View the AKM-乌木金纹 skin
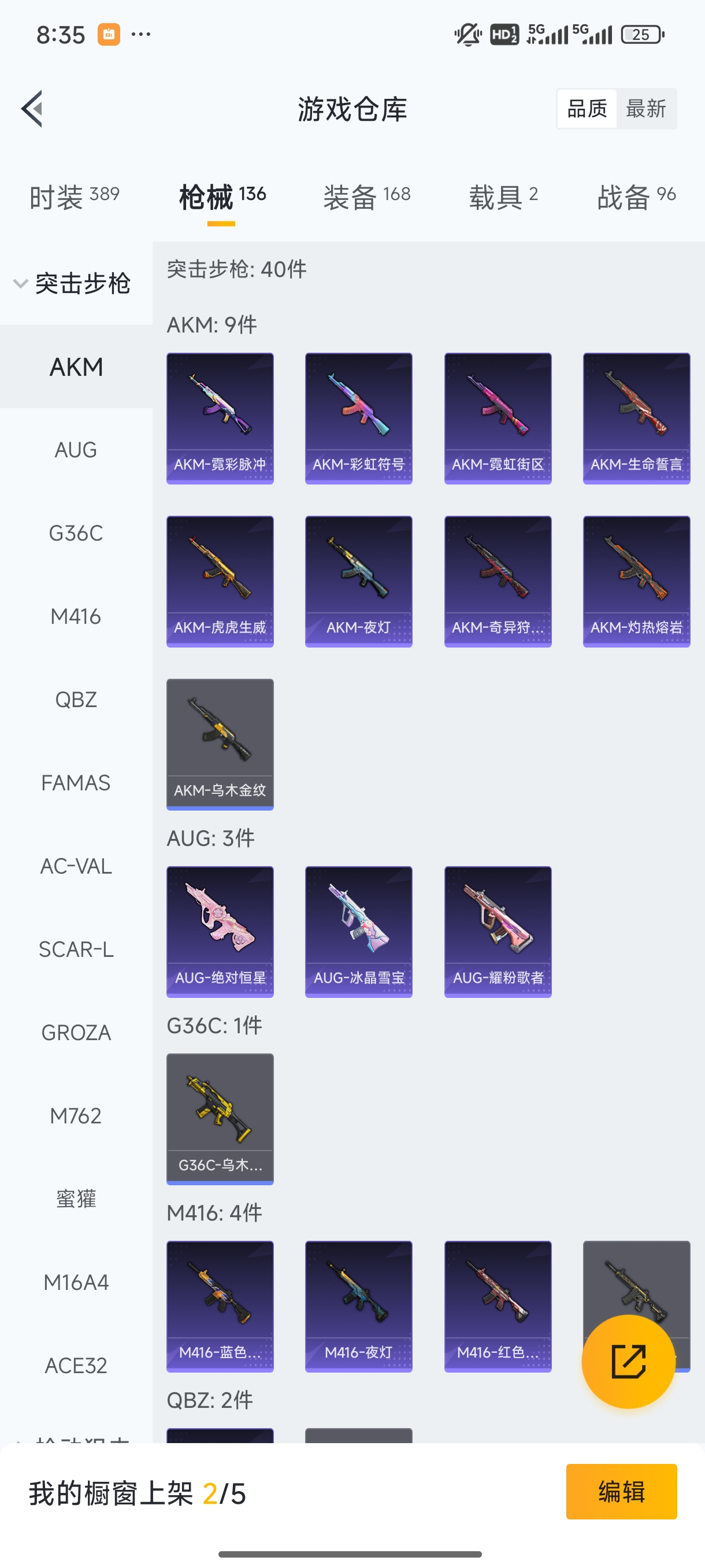The width and height of the screenshot is (705, 1568). coord(220,744)
